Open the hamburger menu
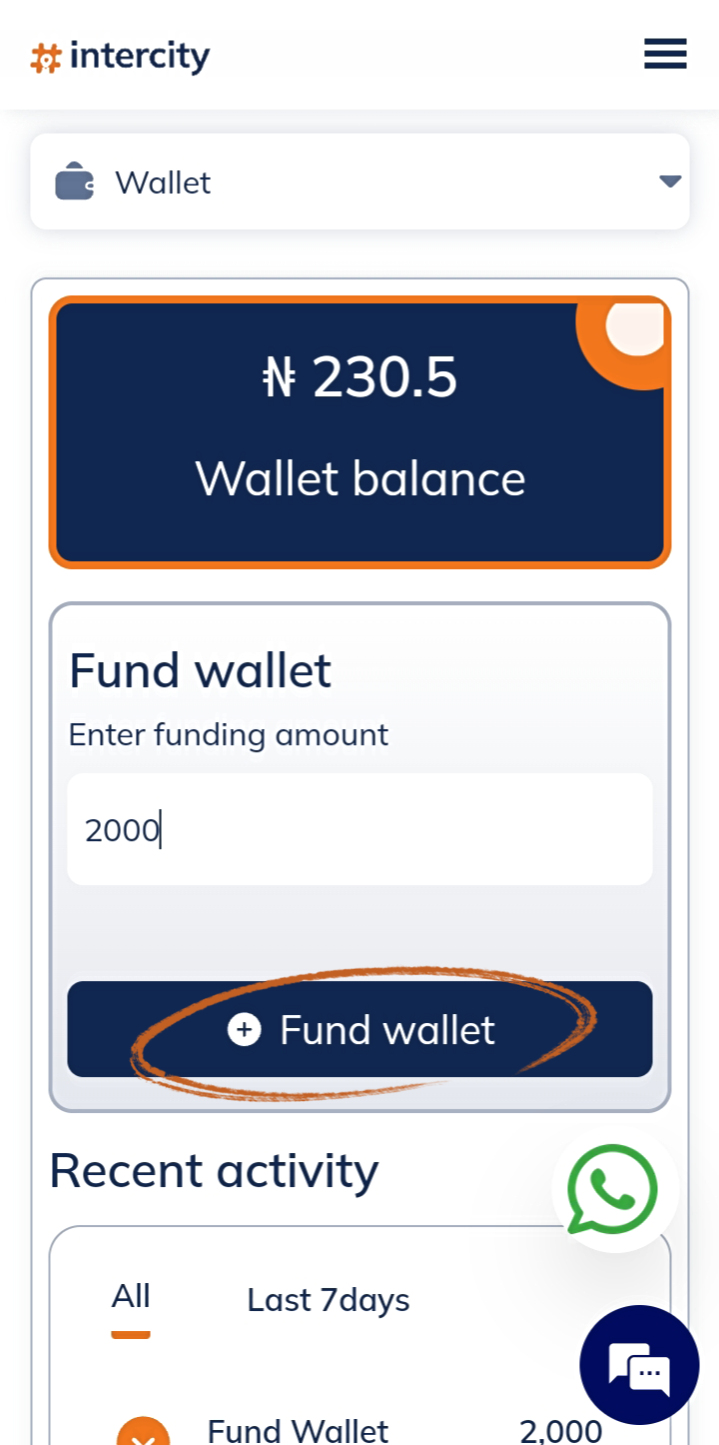The height and width of the screenshot is (1445, 719). click(x=665, y=54)
